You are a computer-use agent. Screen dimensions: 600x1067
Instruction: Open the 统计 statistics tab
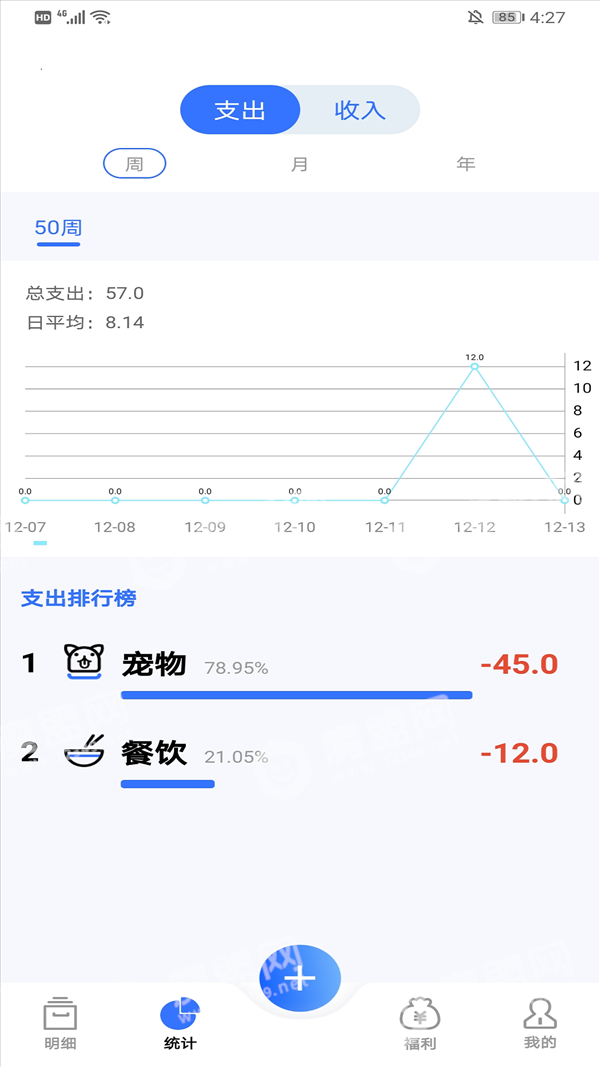click(x=180, y=1024)
